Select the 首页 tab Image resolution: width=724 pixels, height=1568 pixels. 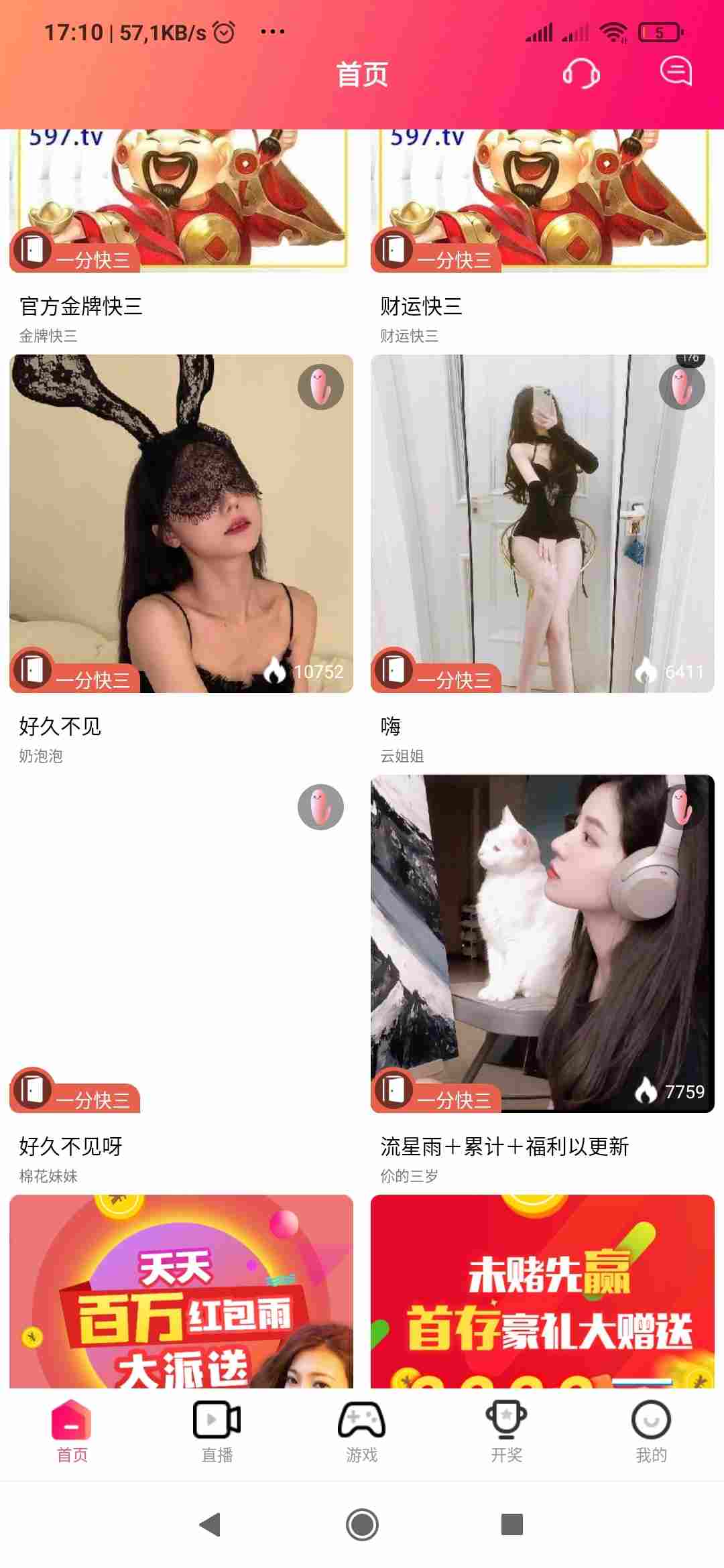(72, 1431)
